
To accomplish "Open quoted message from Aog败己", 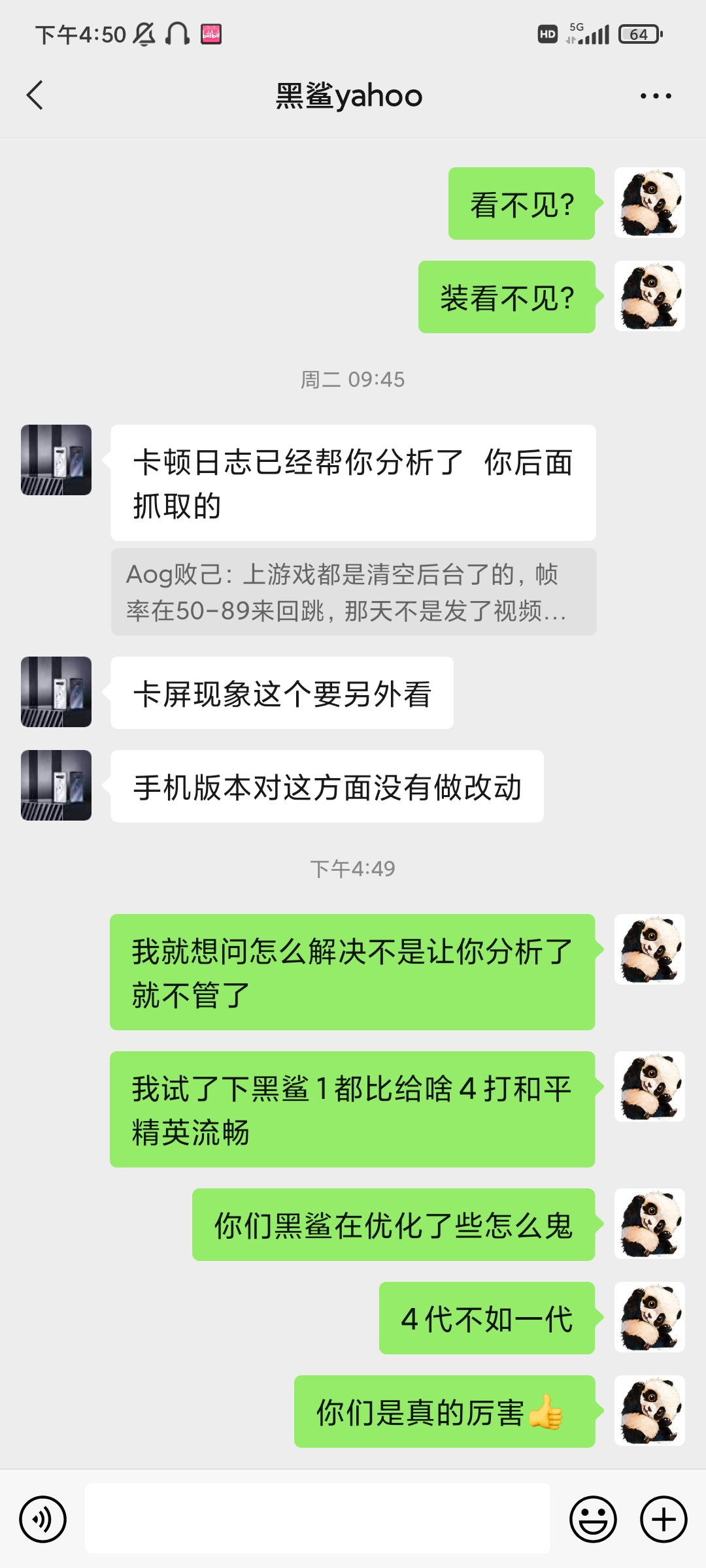I will pos(353,592).
